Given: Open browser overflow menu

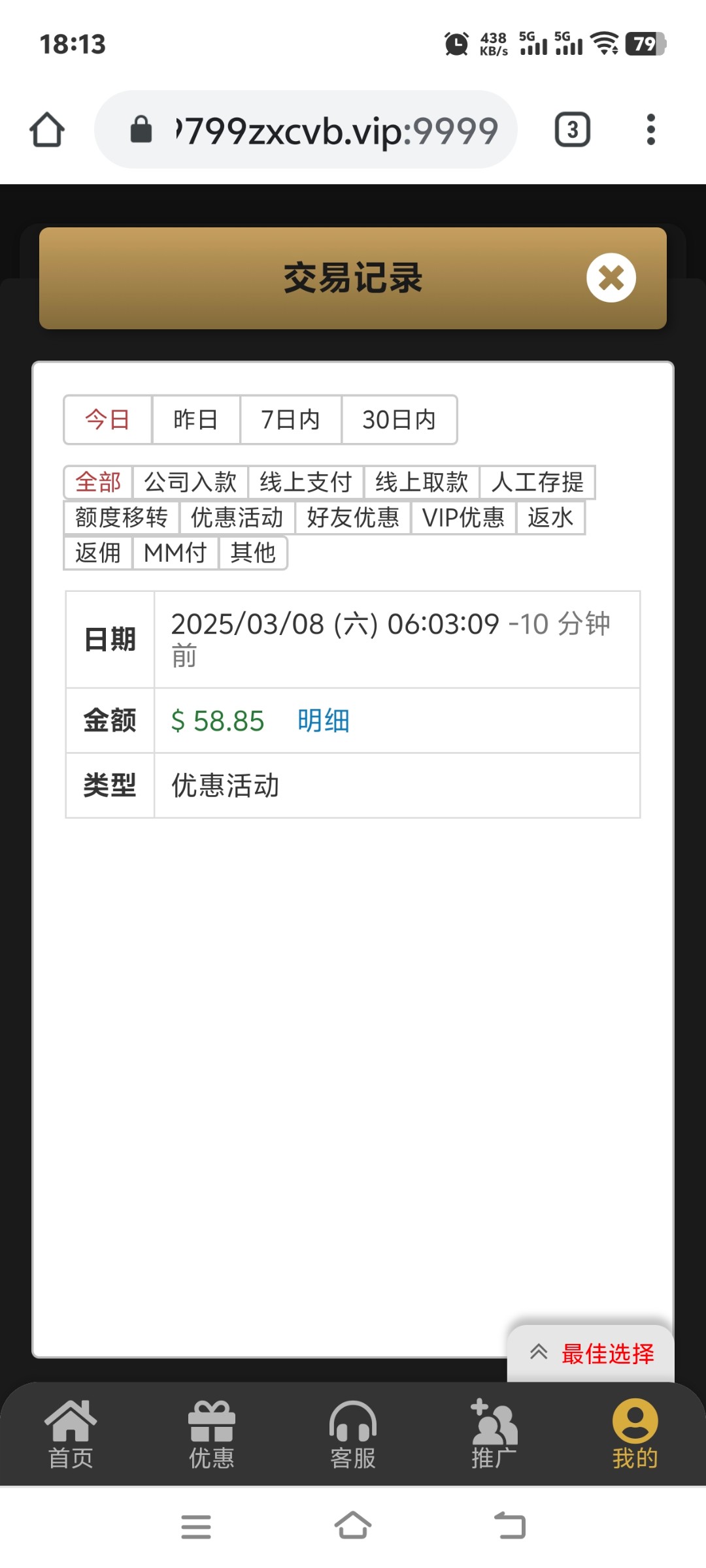Looking at the screenshot, I should click(x=650, y=129).
